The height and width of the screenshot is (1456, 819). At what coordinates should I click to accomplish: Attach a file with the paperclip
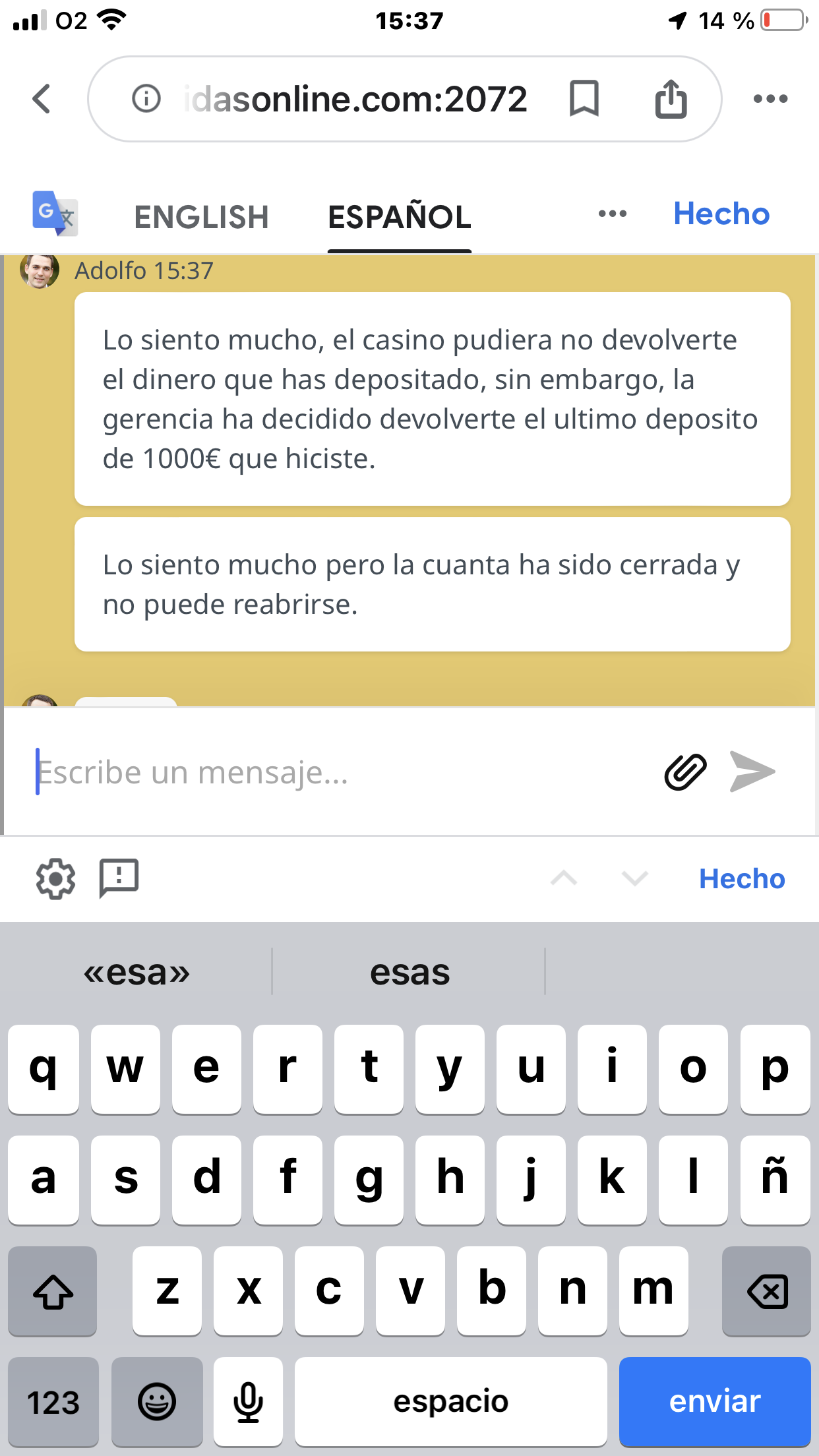tap(685, 772)
